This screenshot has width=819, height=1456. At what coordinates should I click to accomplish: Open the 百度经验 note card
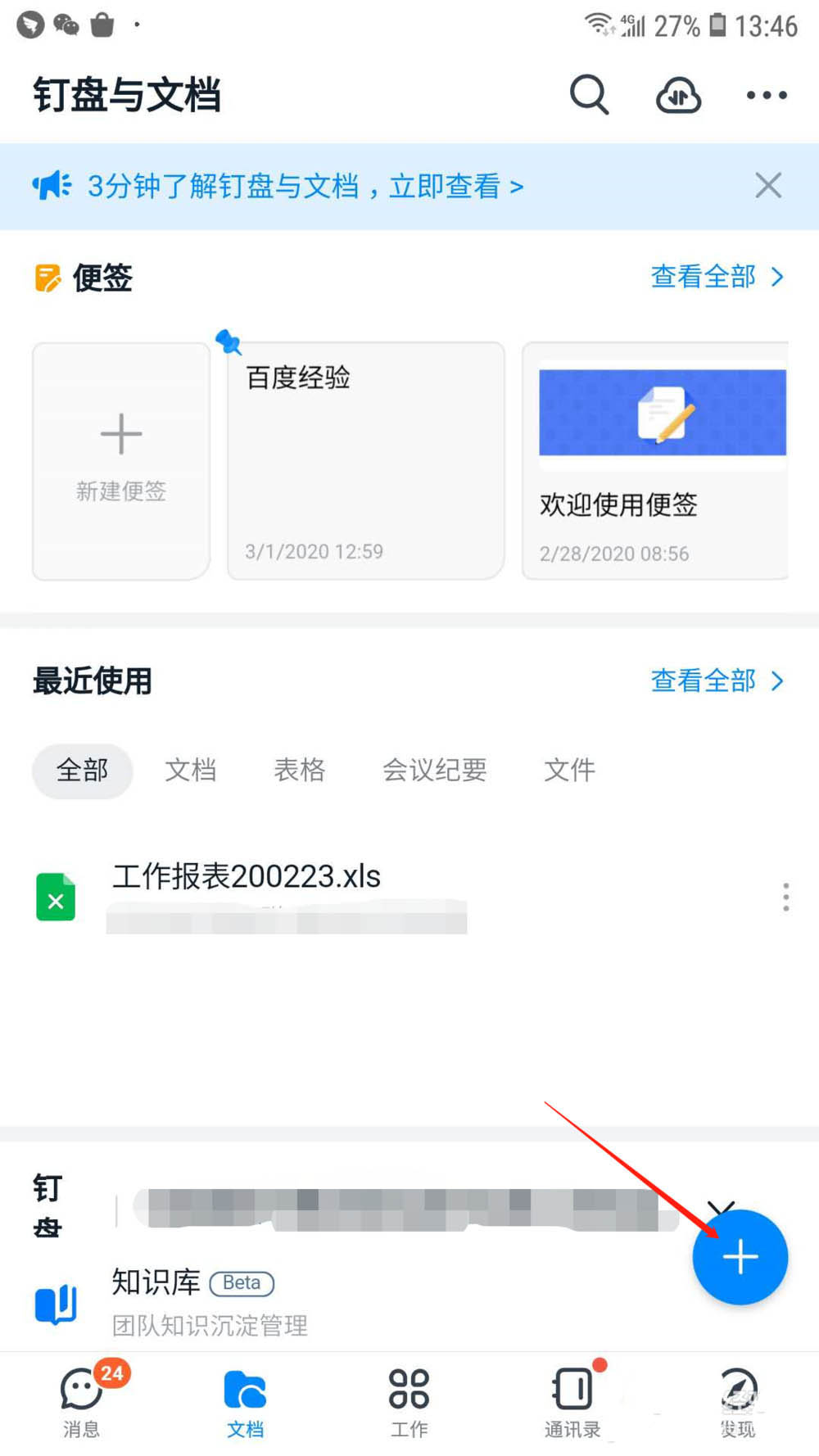tap(365, 460)
